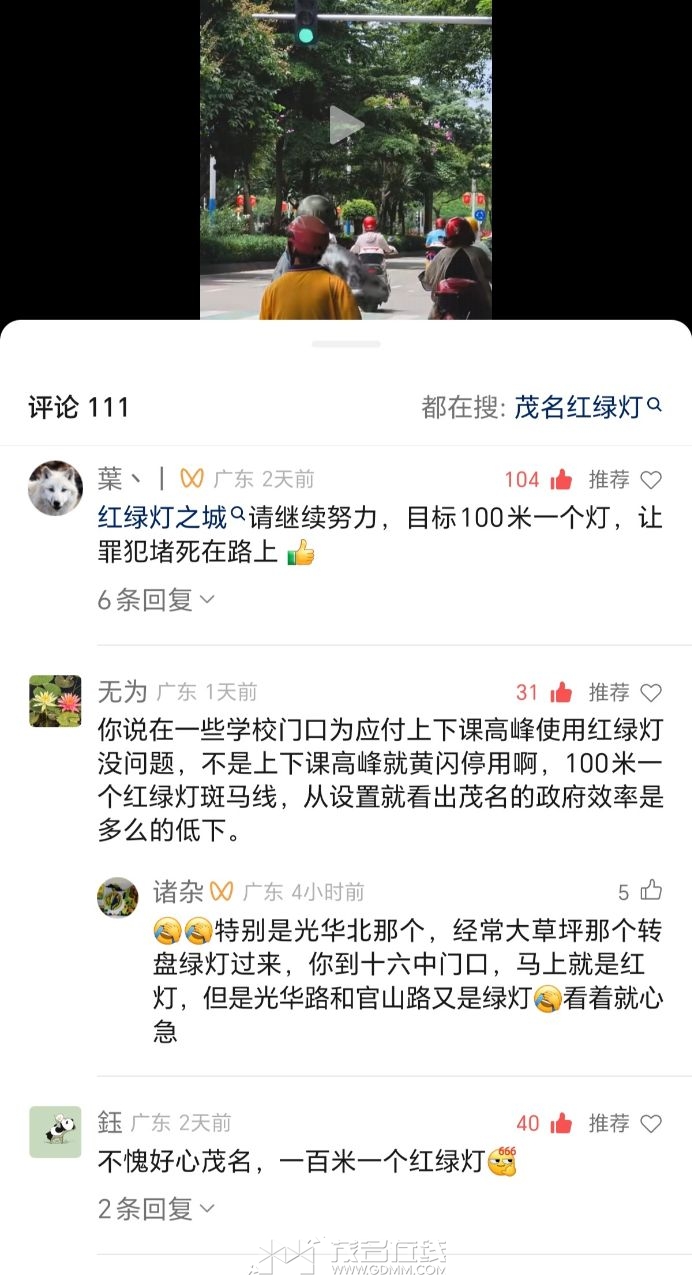Expand 2条回复 under 鈺's comment
The width and height of the screenshot is (692, 1280).
point(155,1209)
